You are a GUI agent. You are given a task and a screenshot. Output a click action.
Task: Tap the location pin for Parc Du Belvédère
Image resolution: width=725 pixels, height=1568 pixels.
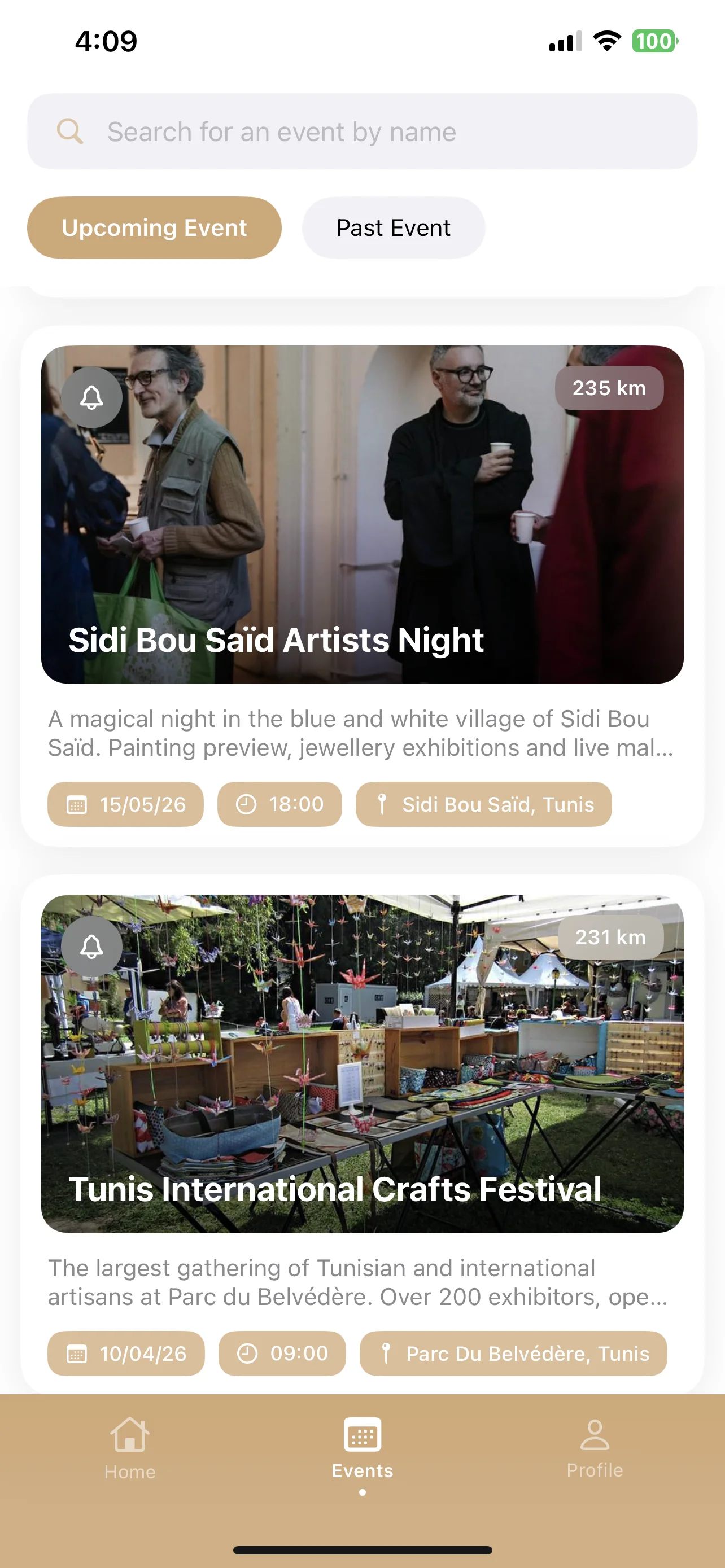tap(386, 1354)
